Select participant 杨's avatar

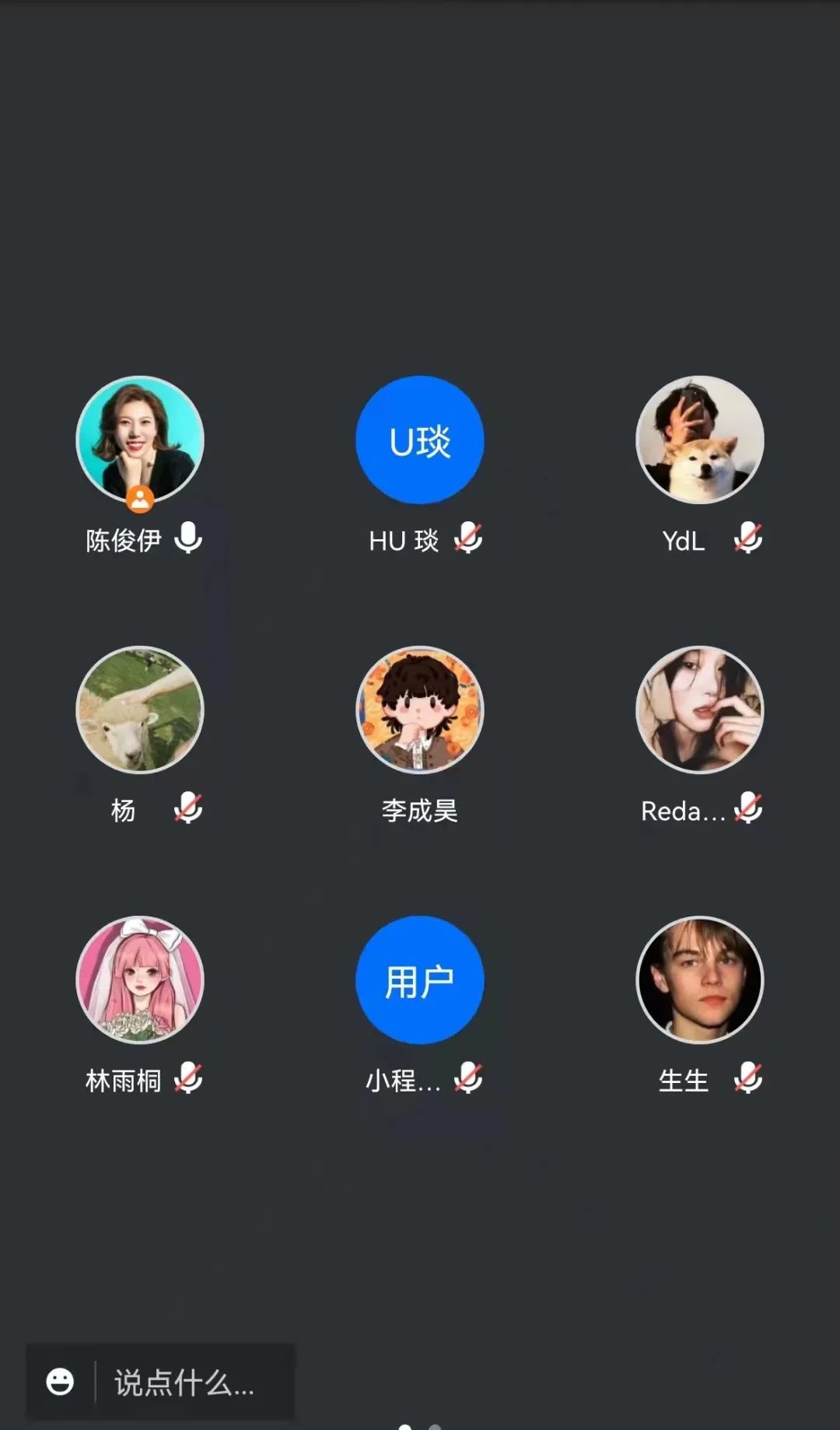[x=140, y=710]
